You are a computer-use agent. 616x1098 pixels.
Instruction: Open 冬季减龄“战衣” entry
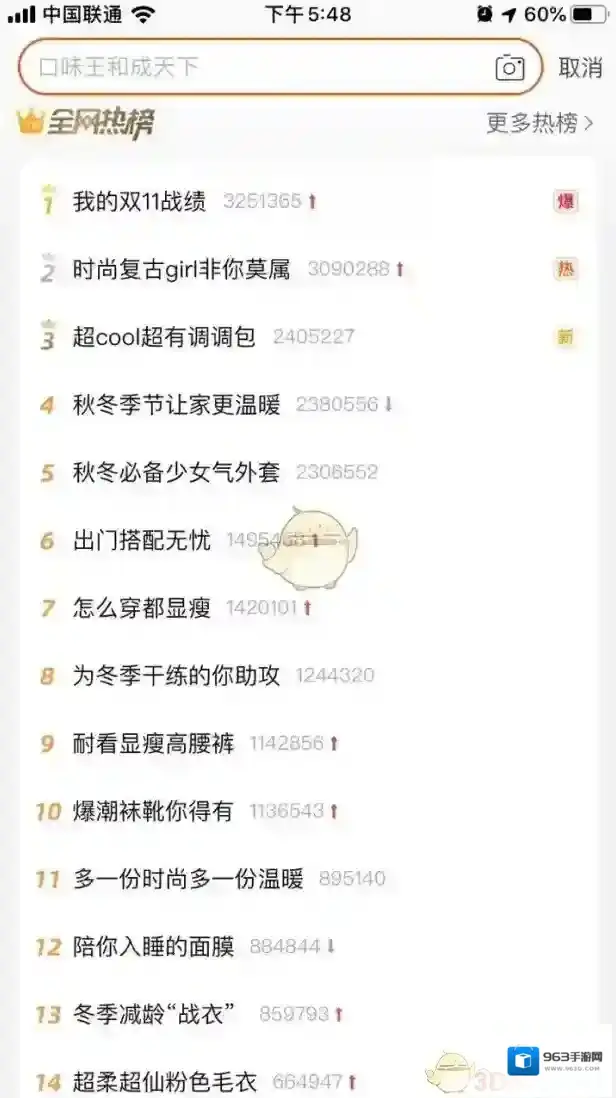coord(158,1014)
